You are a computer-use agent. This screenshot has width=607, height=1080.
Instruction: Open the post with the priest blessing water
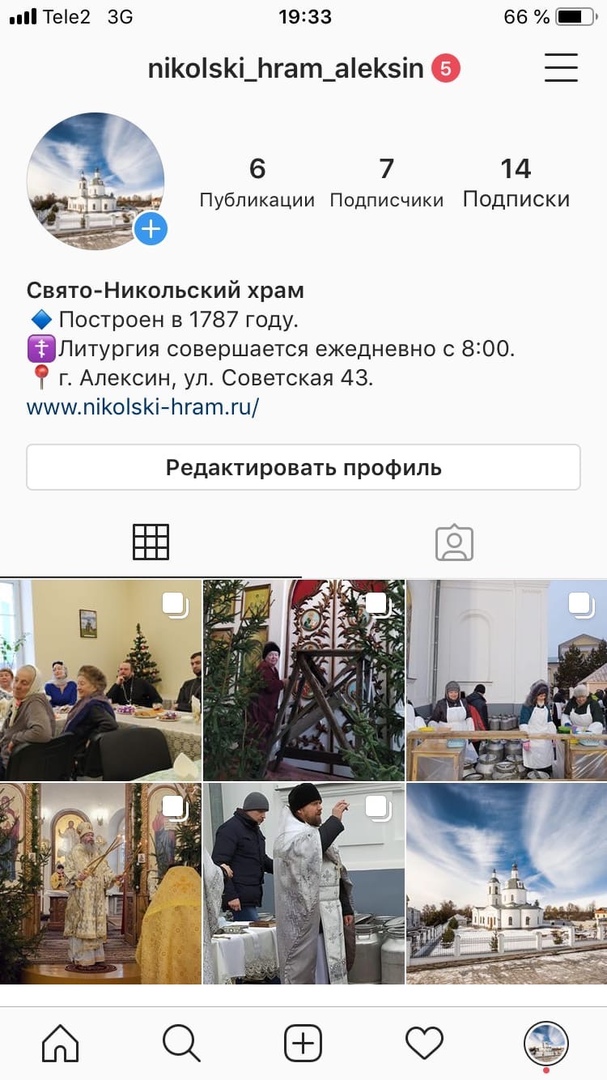click(x=303, y=884)
